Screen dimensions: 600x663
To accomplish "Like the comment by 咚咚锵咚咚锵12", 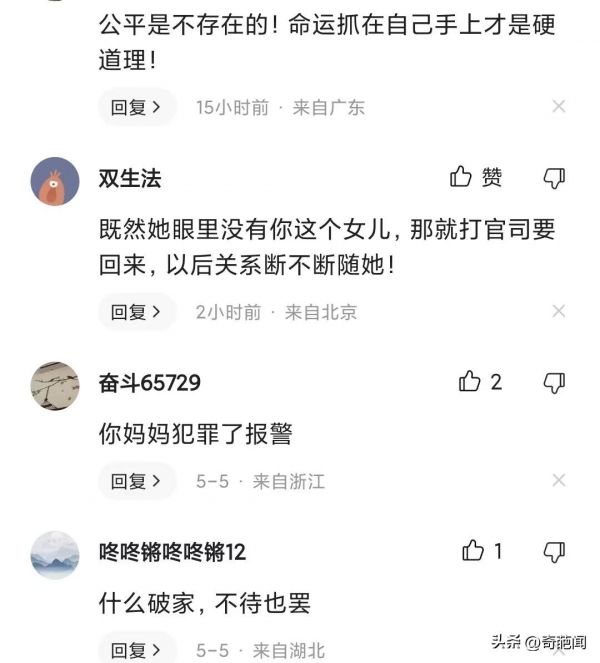I will tap(473, 550).
